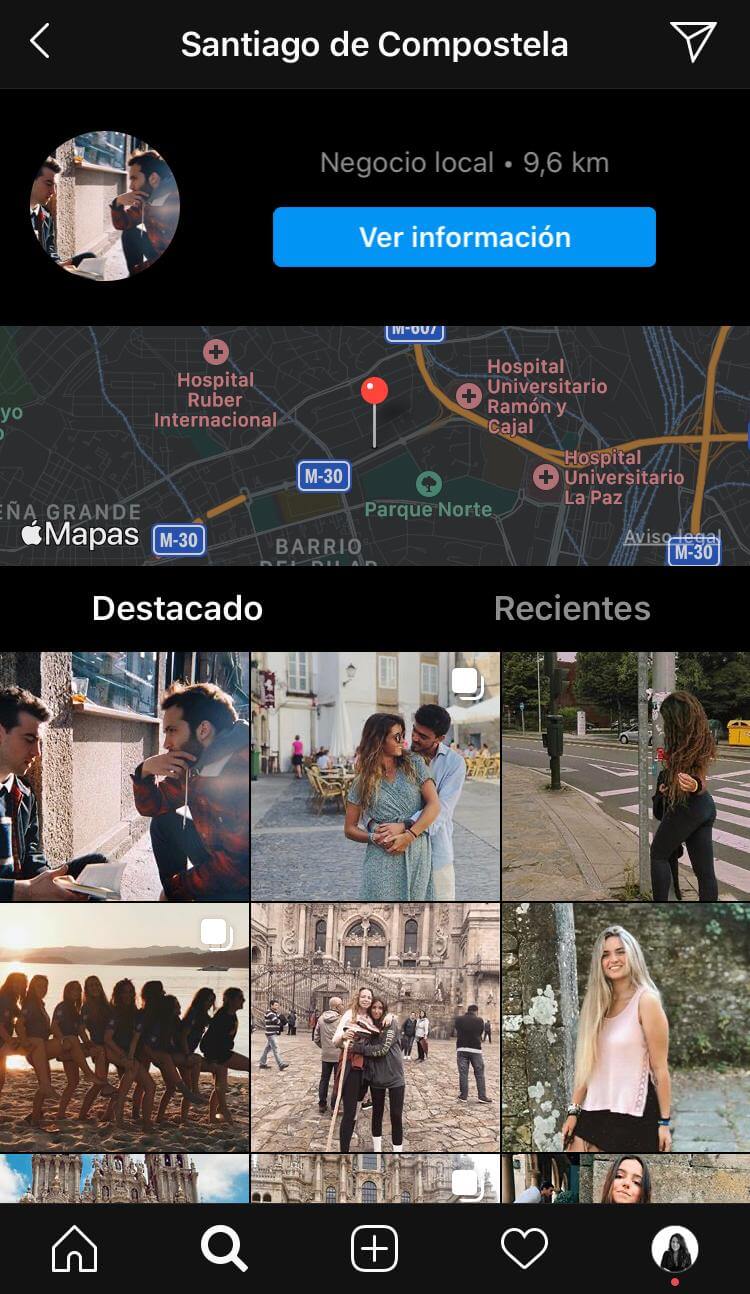Switch to the Recientes tab
Image resolution: width=750 pixels, height=1294 pixels.
click(x=572, y=608)
